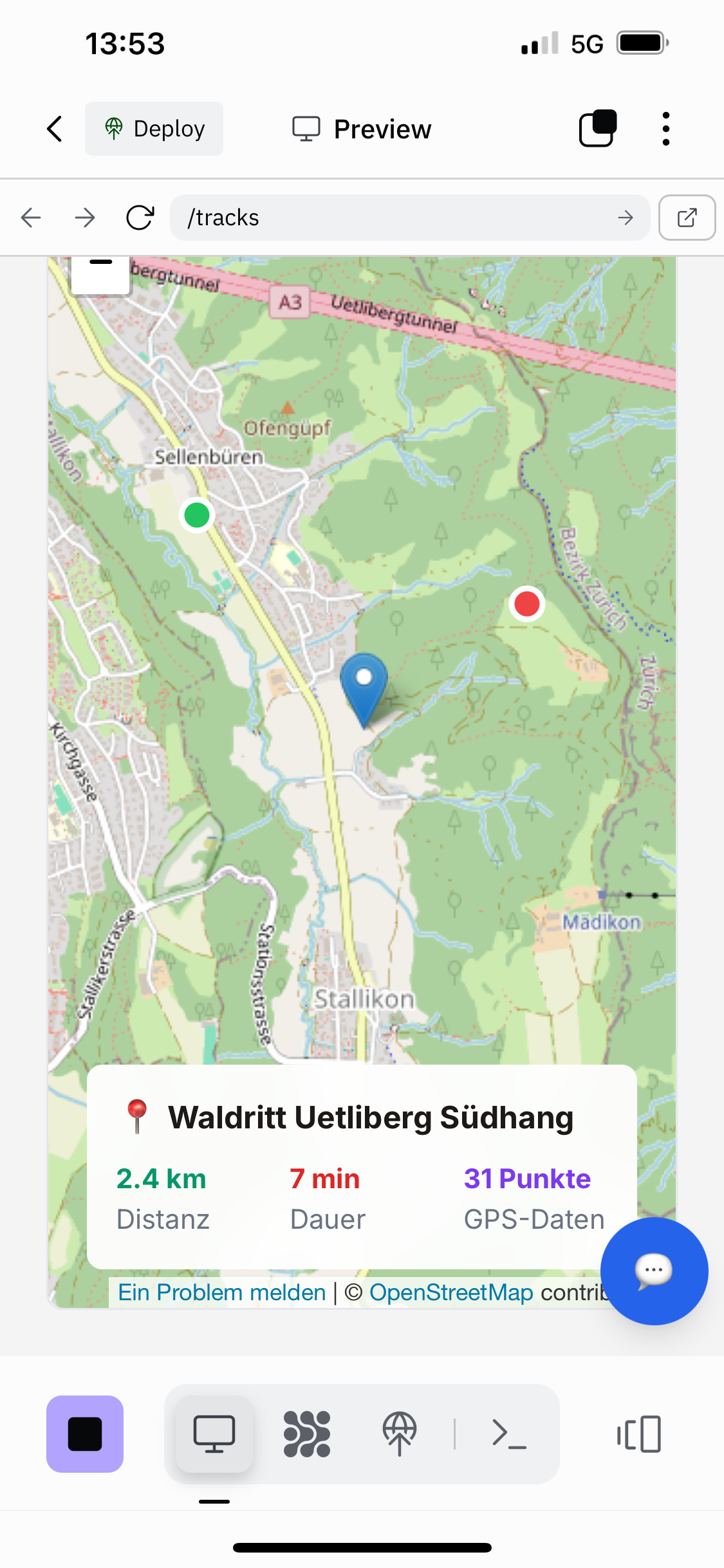The image size is (724, 1568).
Task: Switch to the terminal tab
Action: point(509,1434)
